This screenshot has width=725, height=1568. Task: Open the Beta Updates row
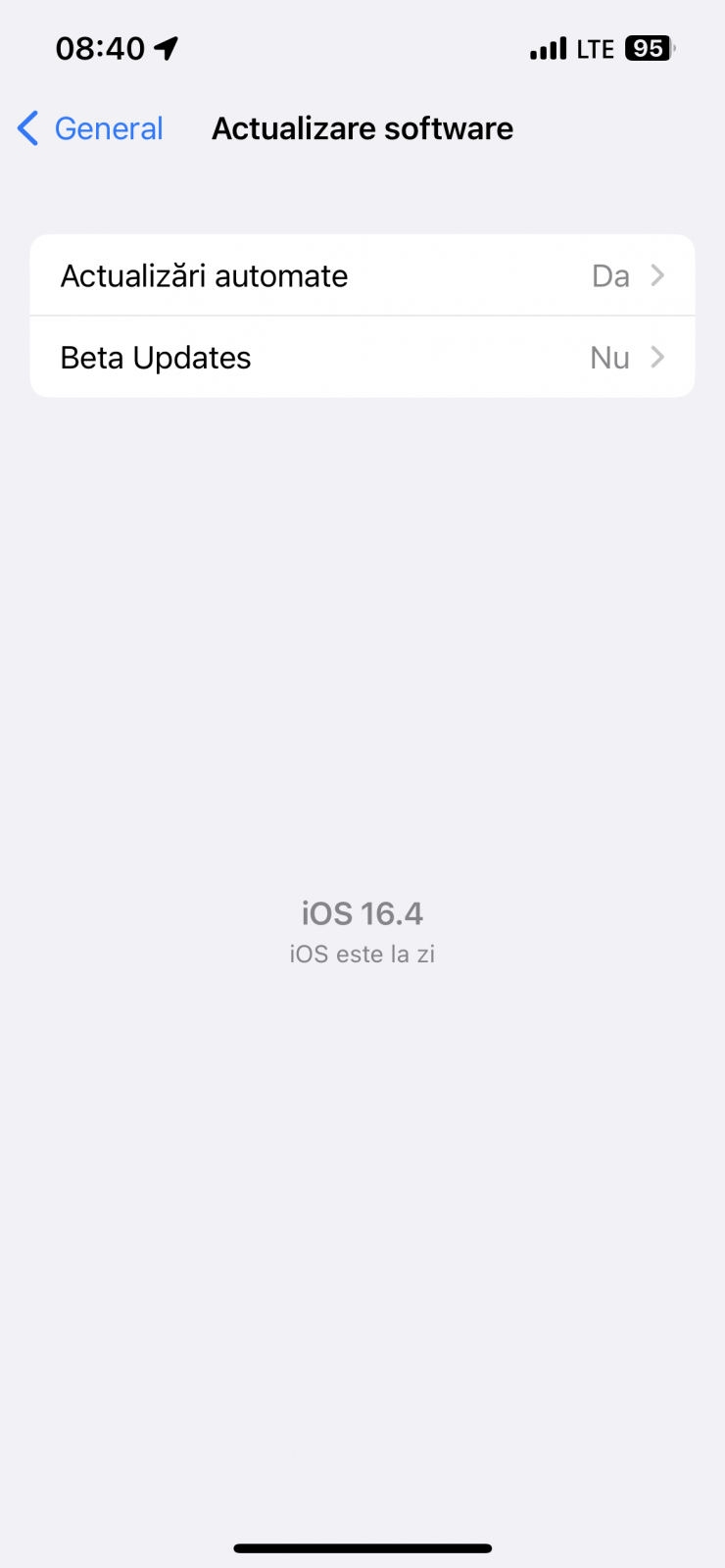pos(362,357)
